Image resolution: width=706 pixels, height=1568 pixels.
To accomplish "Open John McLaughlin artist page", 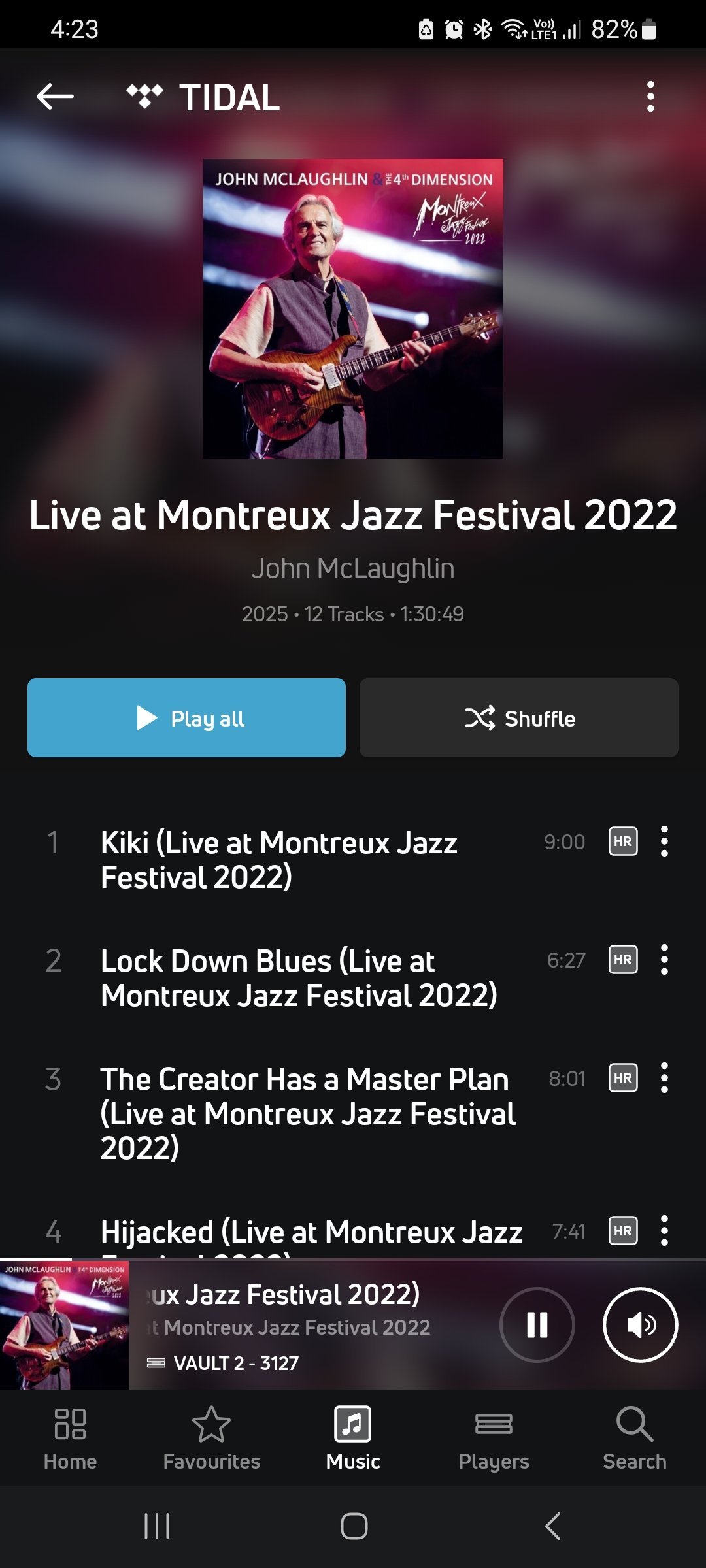I will pyautogui.click(x=353, y=568).
